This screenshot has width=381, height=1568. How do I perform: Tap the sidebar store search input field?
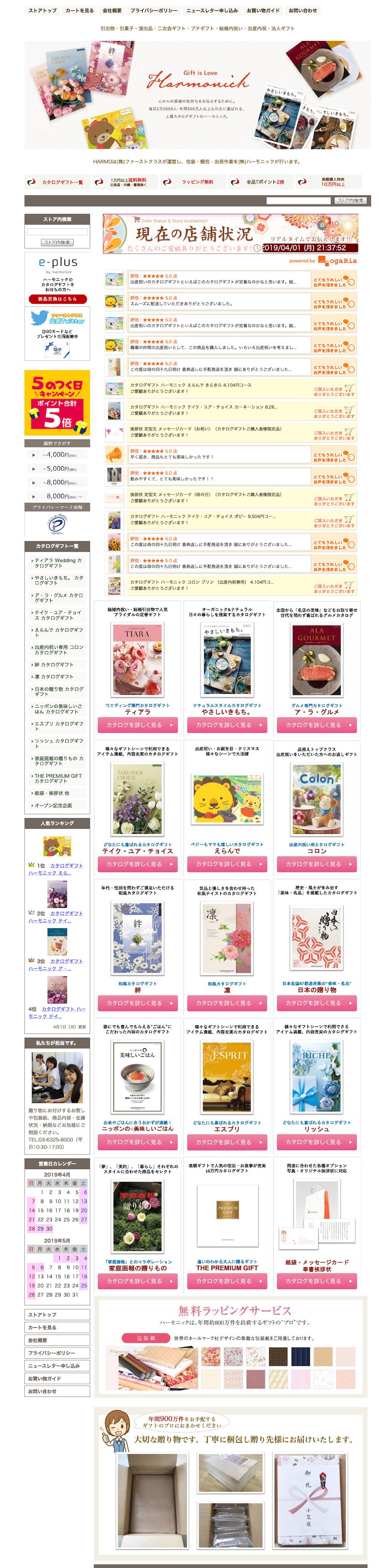coord(57,232)
